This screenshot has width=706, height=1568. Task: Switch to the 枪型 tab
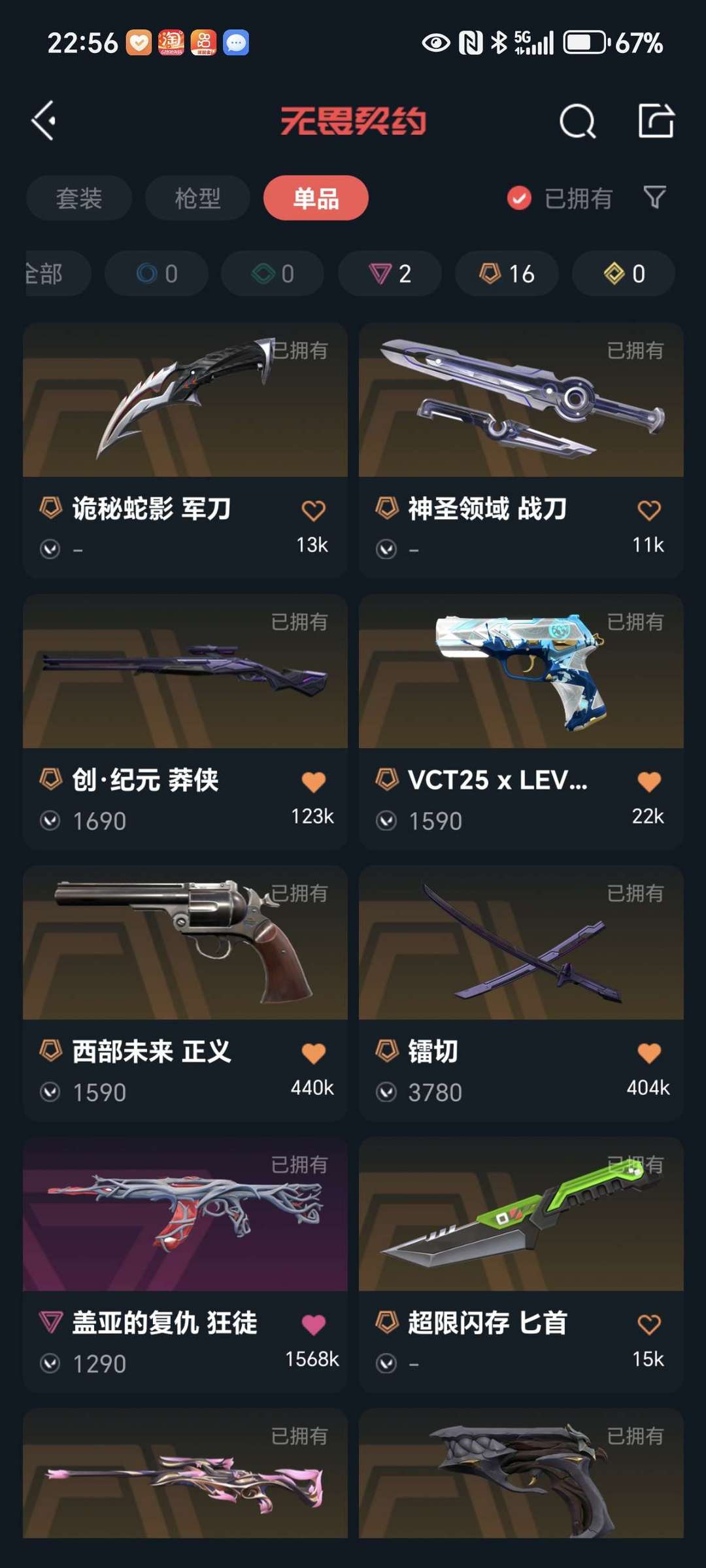(197, 198)
